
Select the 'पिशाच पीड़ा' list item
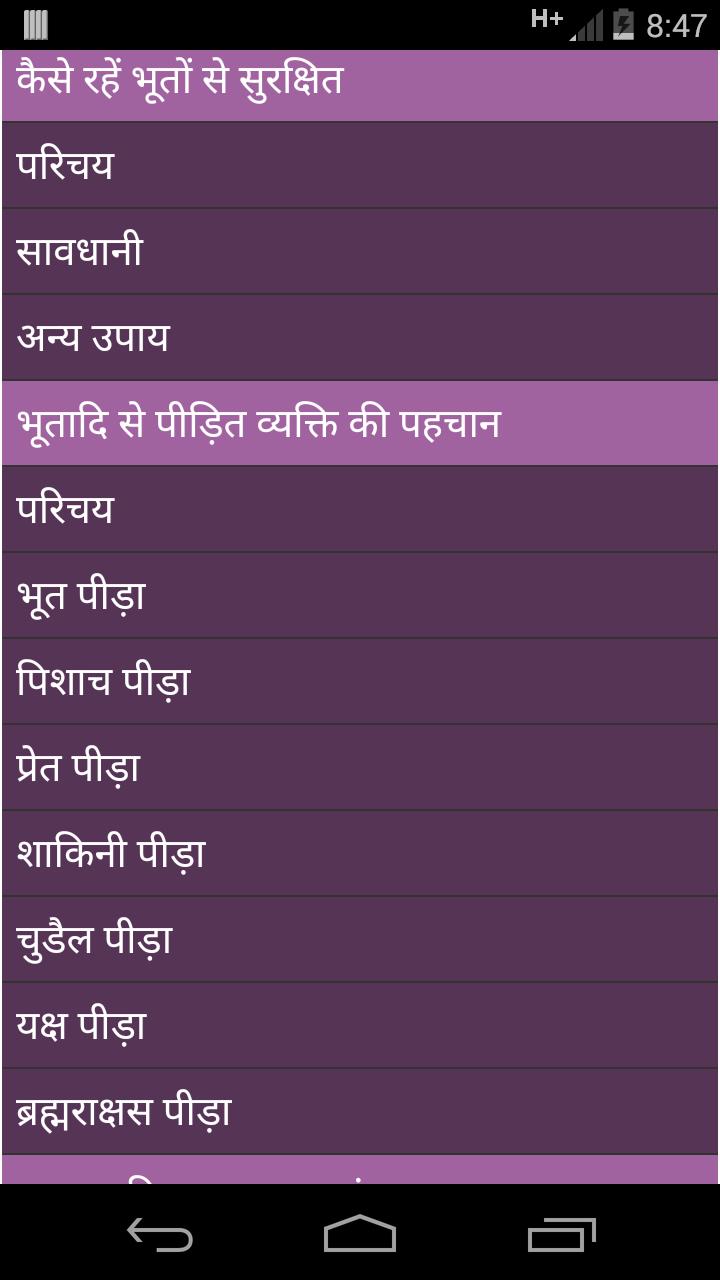[360, 680]
